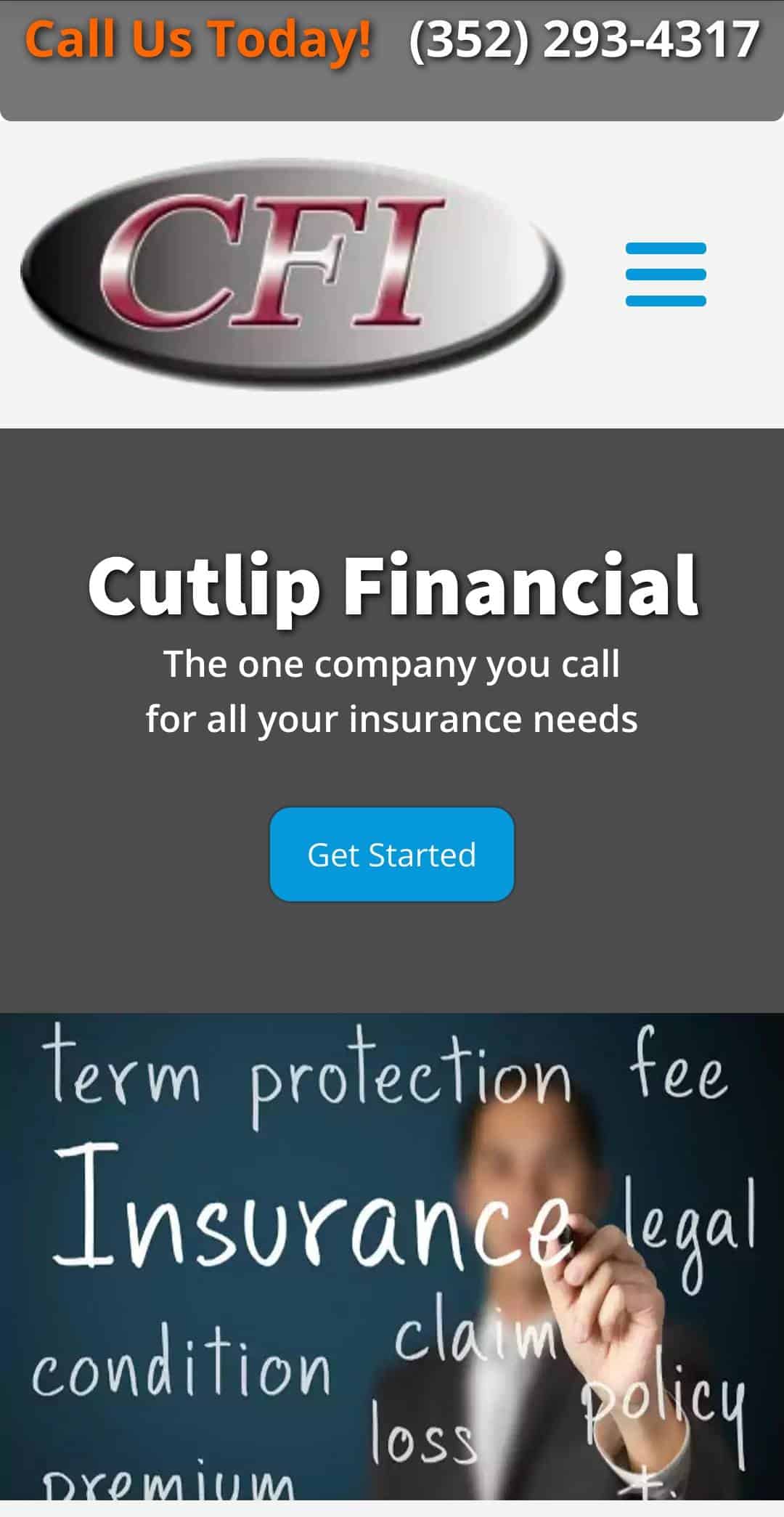Open the hamburger navigation menu
The width and height of the screenshot is (784, 1517).
point(665,274)
